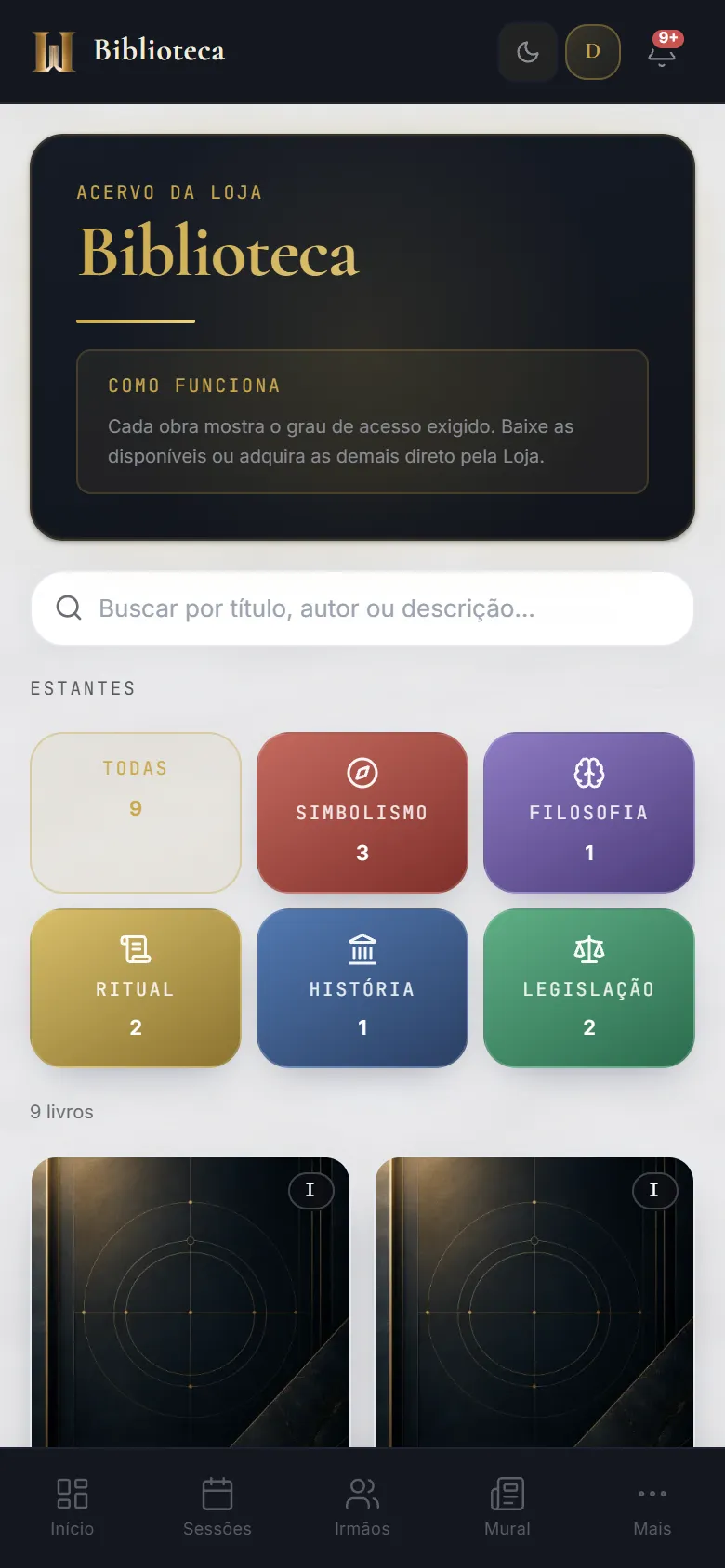
Task: Toggle dark mode with the moon icon
Action: 528,52
